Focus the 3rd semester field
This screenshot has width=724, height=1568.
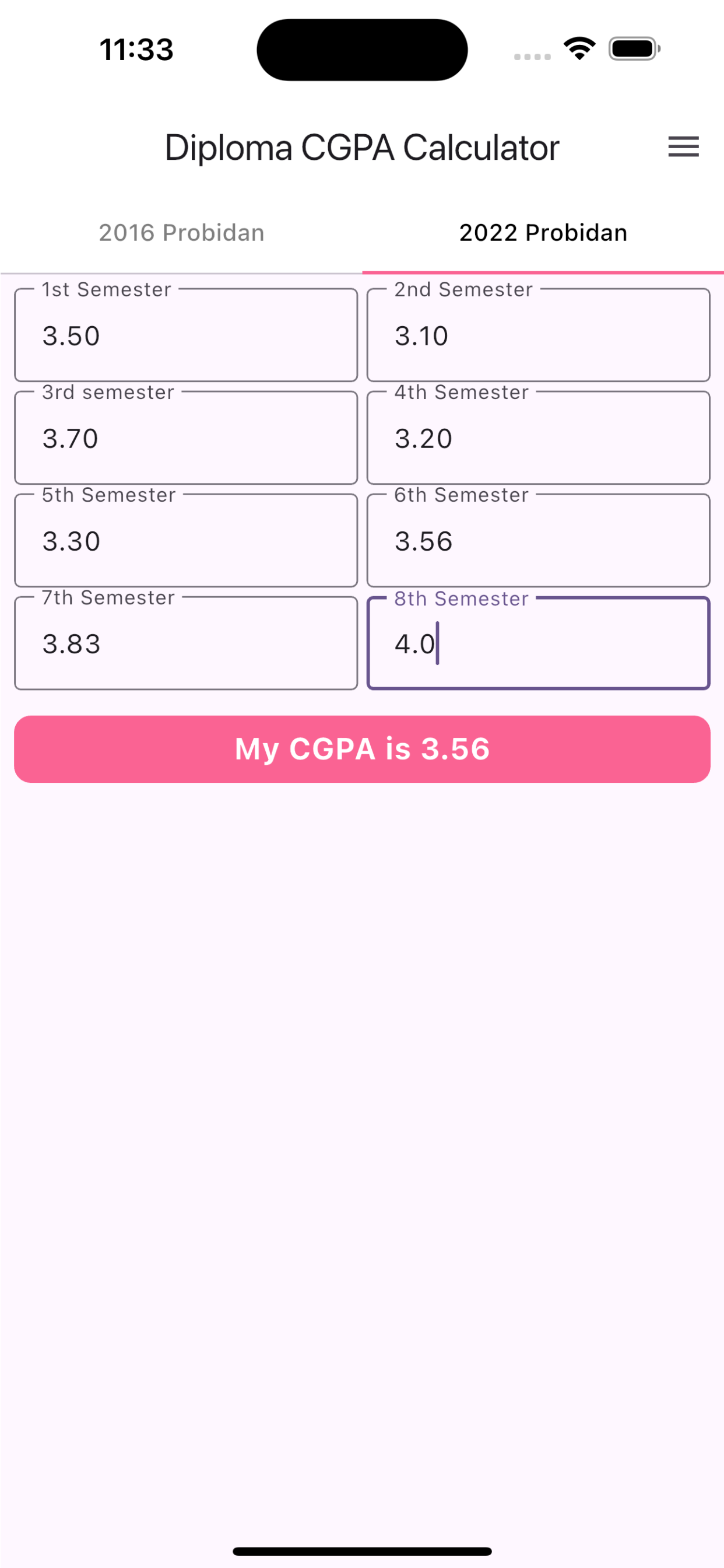(x=186, y=437)
